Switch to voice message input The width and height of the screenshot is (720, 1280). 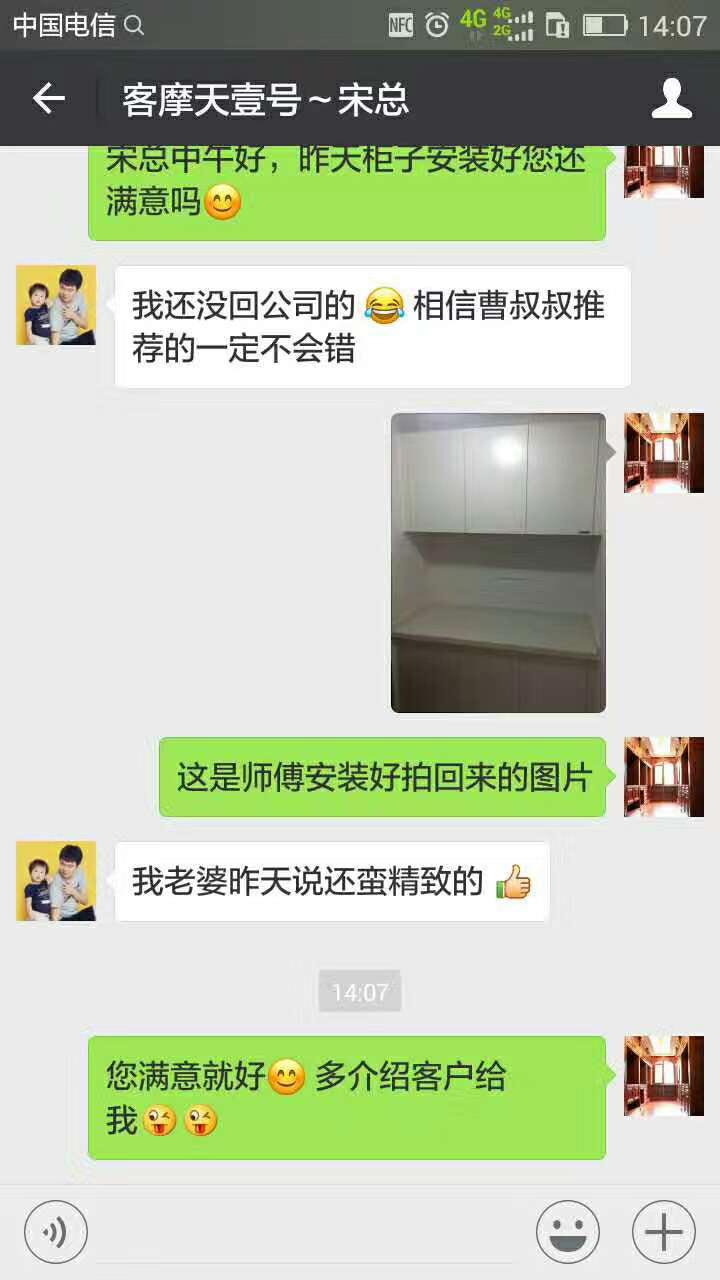56,1232
